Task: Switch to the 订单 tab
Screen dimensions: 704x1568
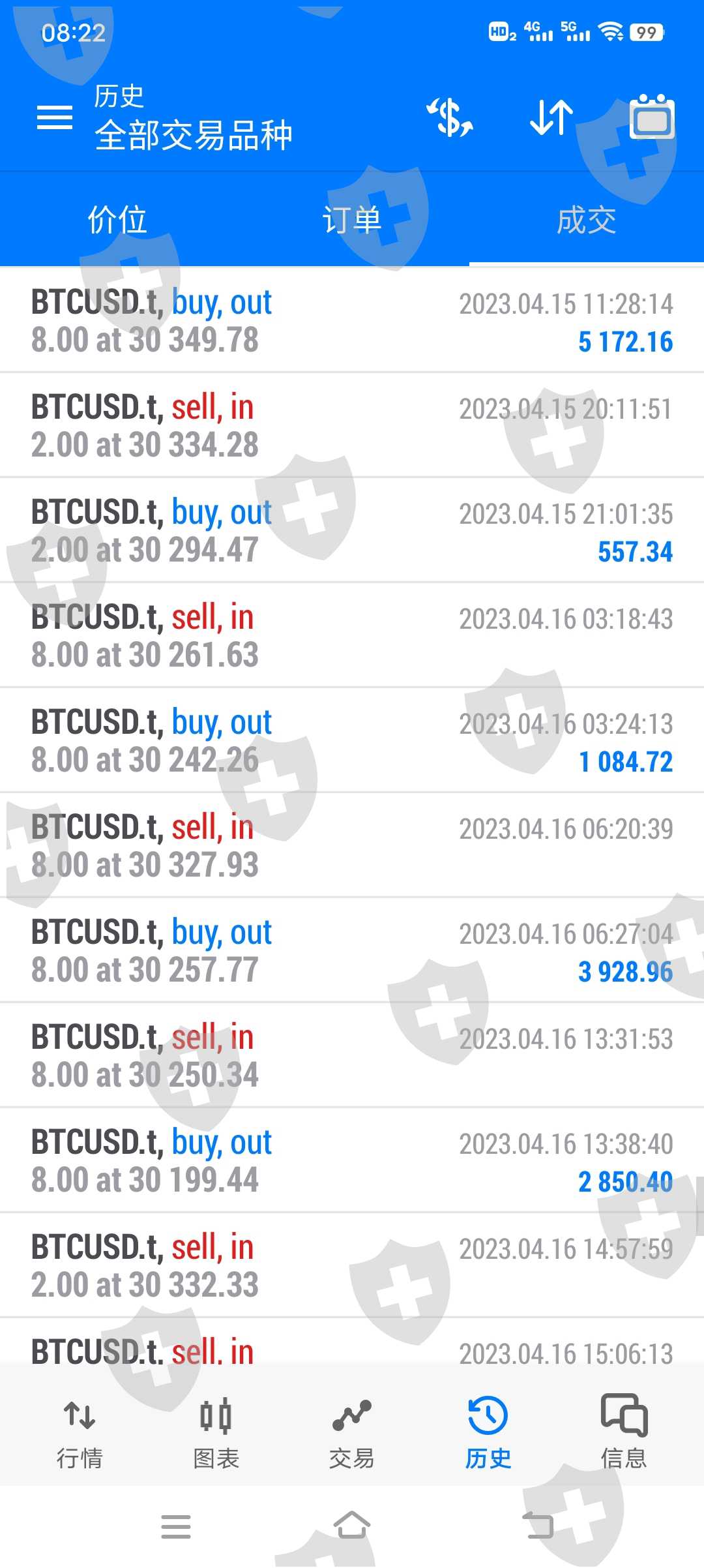Action: pos(352,220)
